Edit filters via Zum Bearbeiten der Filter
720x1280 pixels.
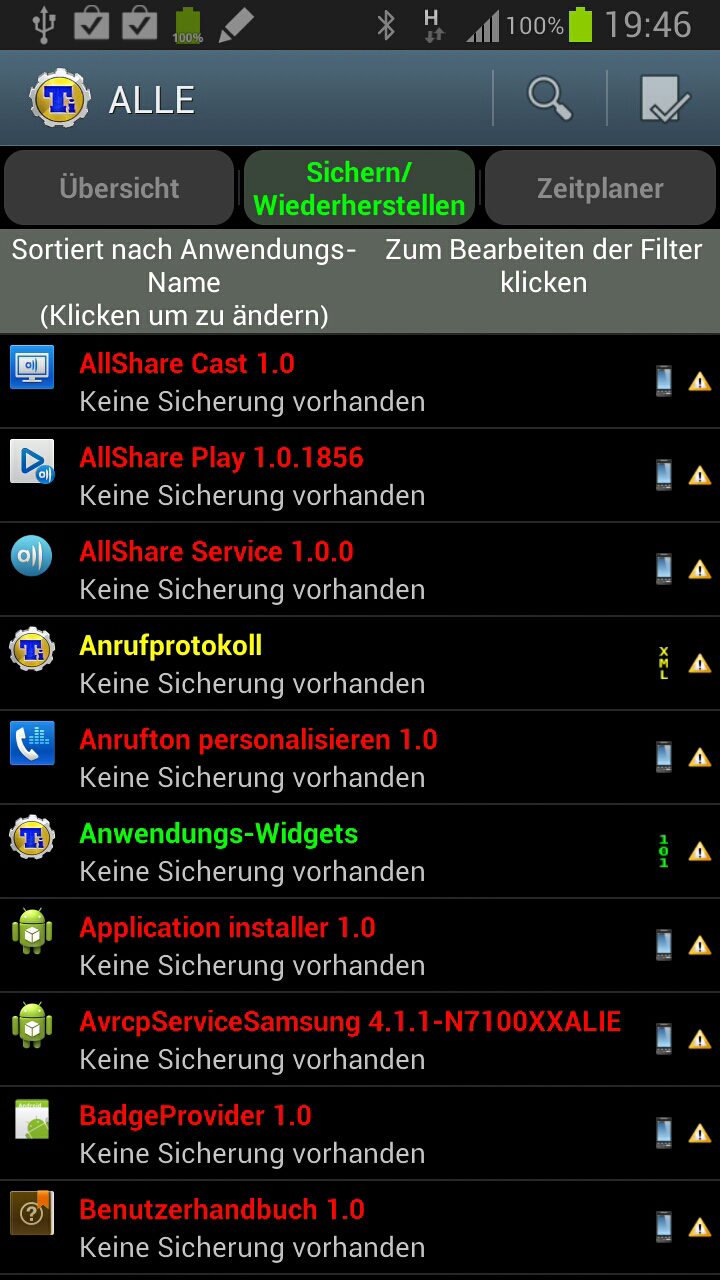click(543, 266)
